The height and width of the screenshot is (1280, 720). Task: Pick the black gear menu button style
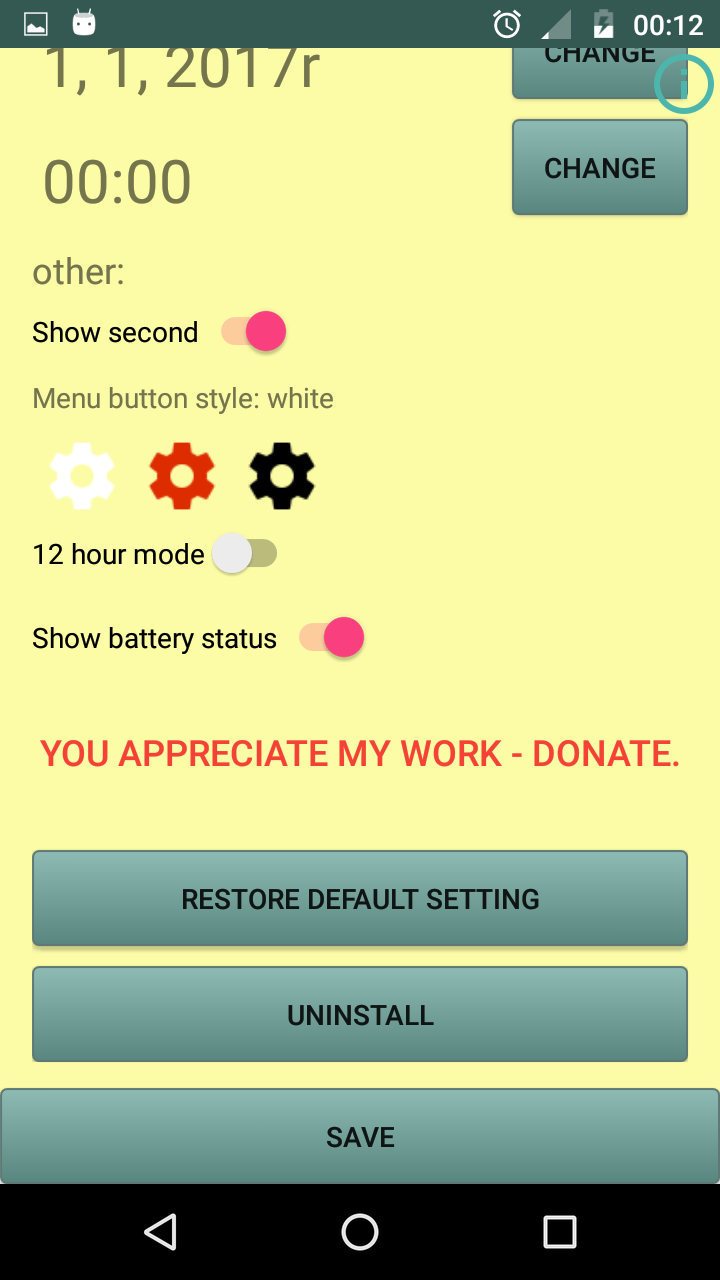coord(282,476)
